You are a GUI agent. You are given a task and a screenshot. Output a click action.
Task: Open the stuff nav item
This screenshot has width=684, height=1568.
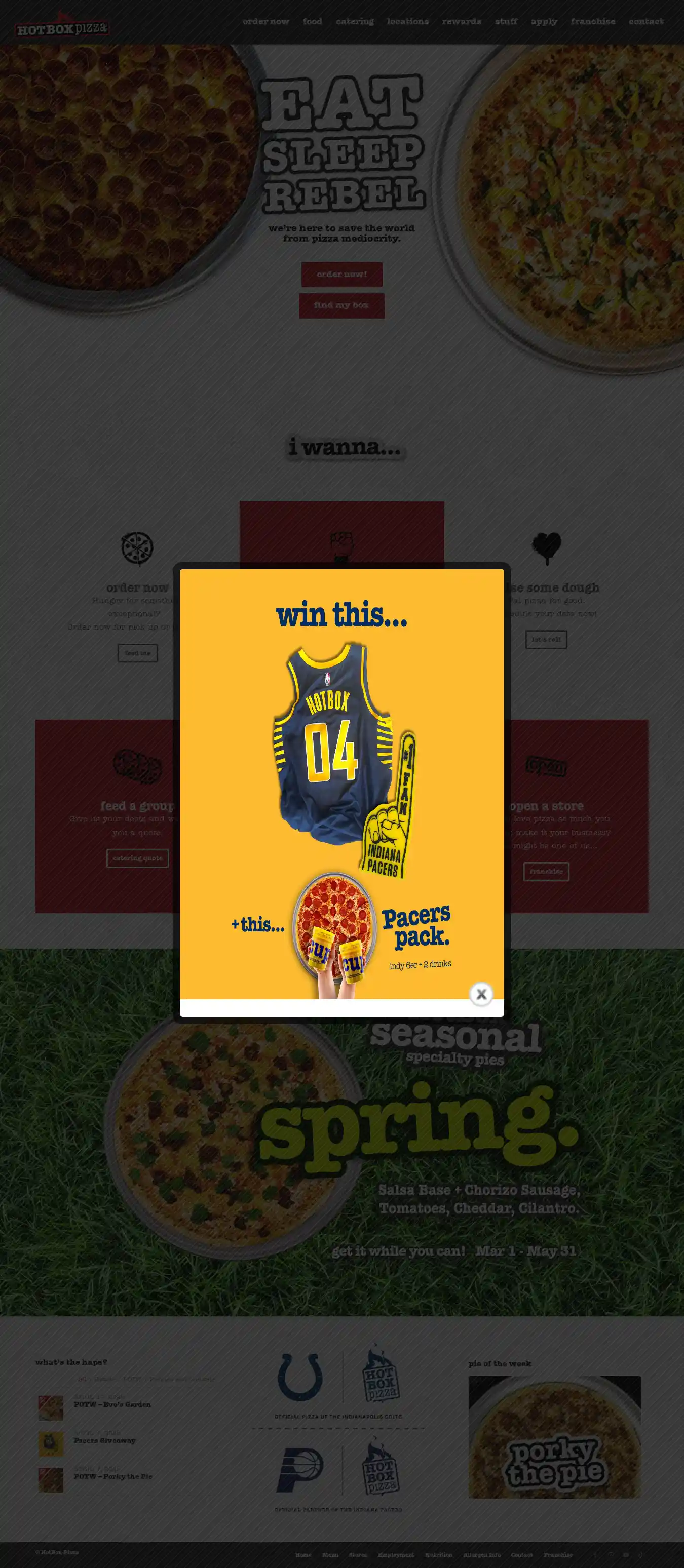coord(506,21)
